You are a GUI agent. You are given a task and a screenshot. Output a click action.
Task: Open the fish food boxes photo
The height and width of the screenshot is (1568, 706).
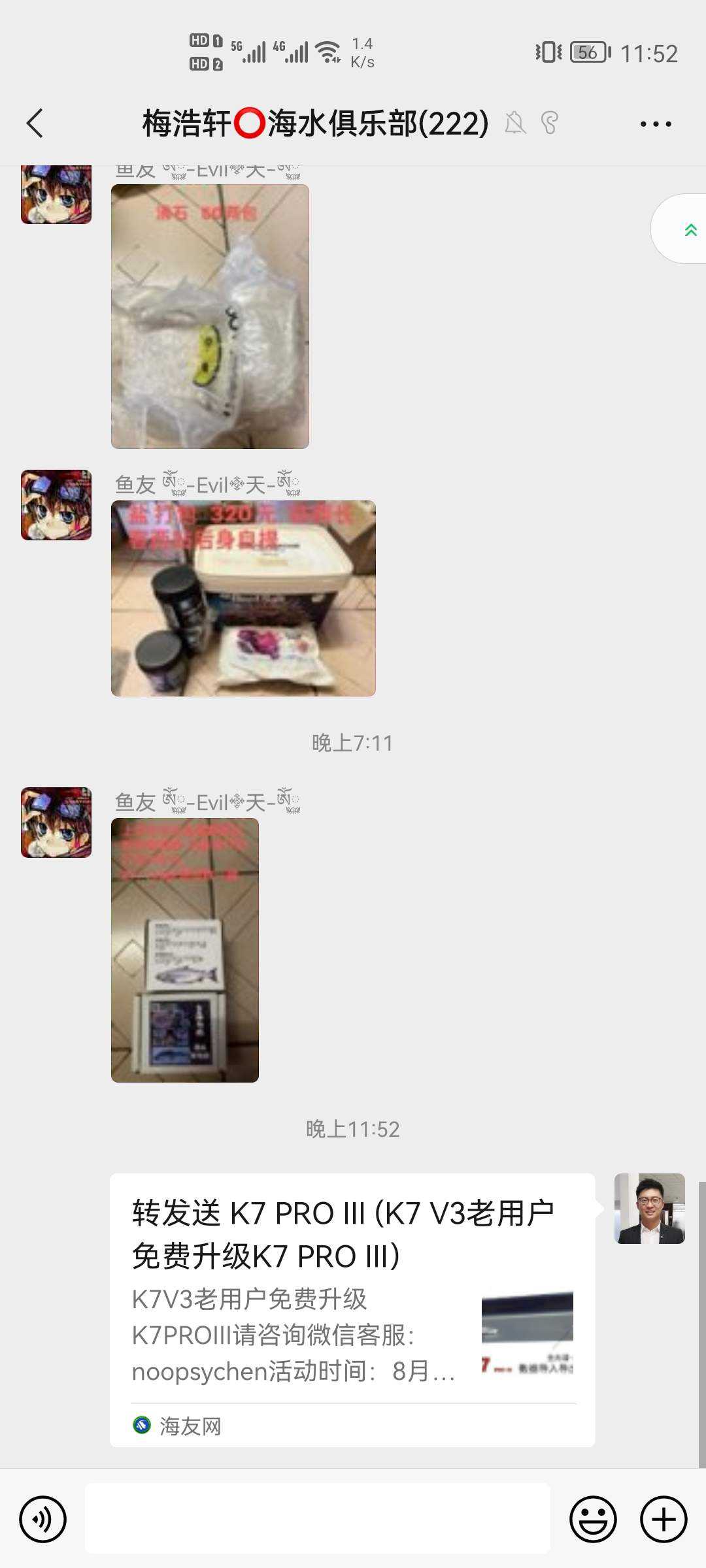[185, 950]
